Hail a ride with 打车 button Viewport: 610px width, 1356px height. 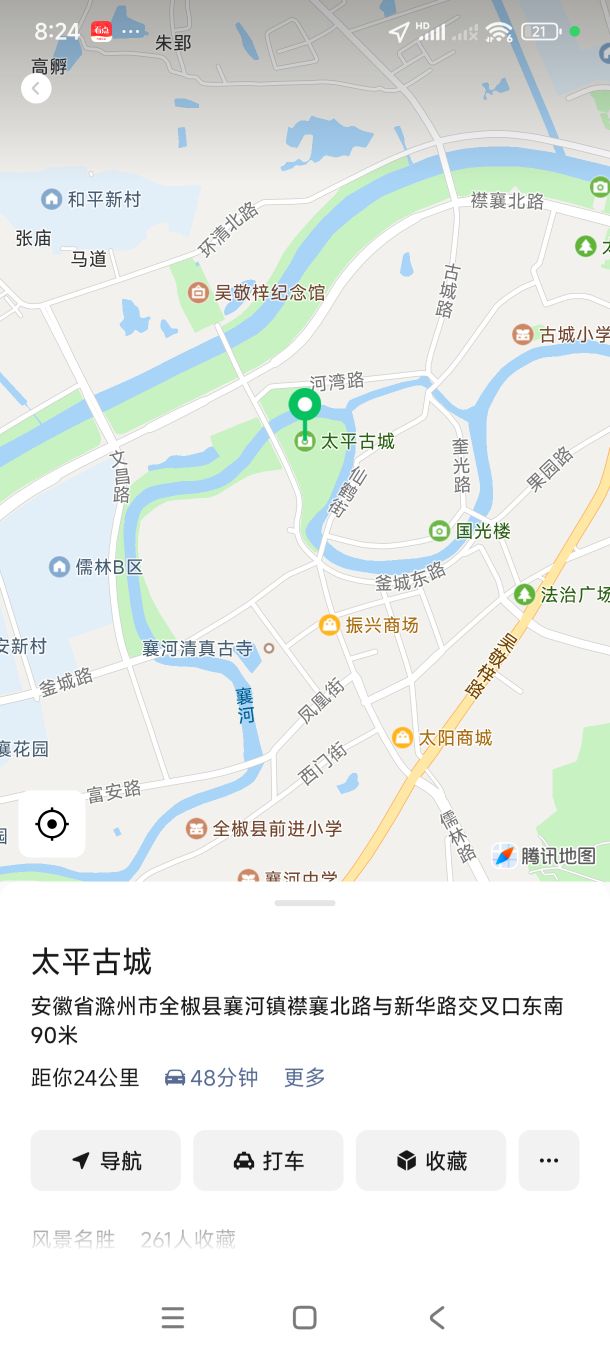pos(268,1160)
